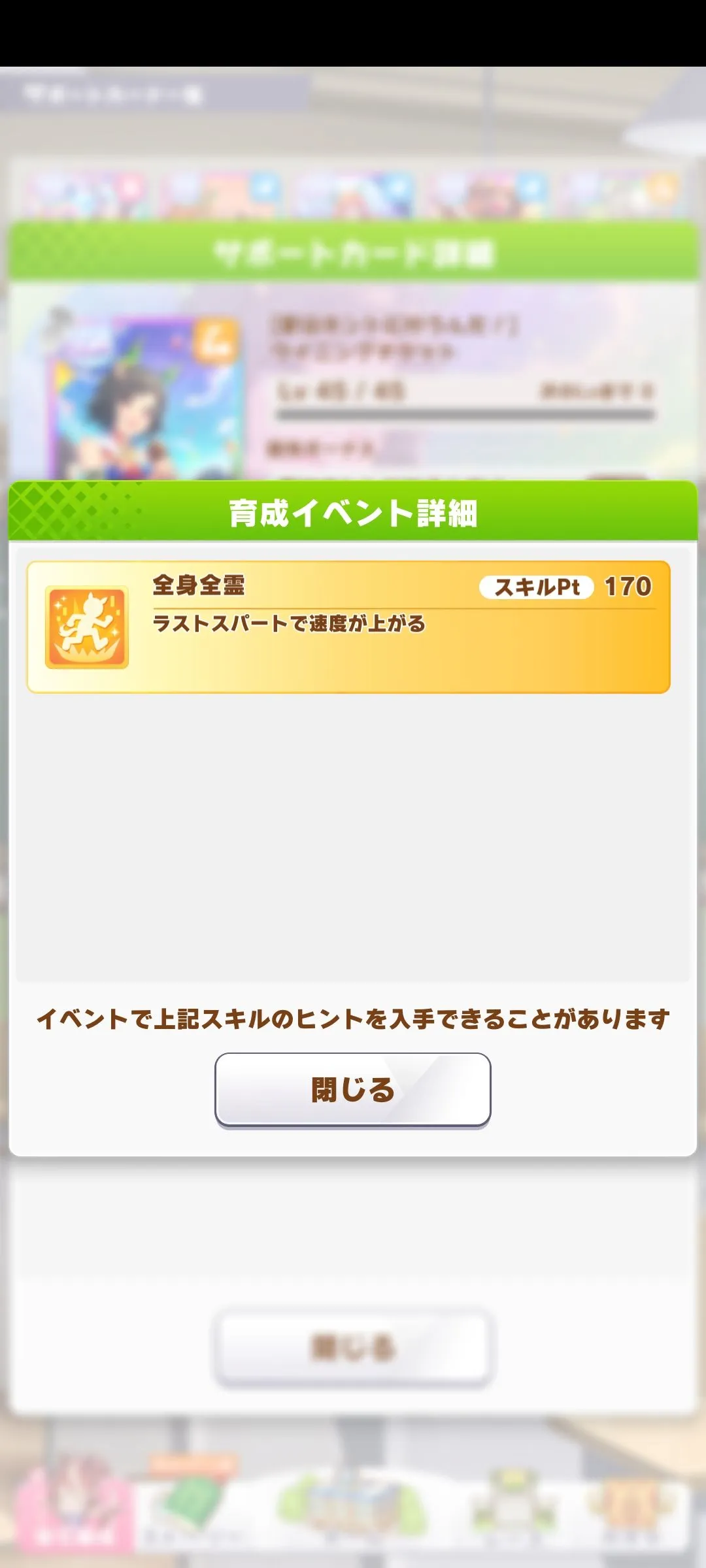
Task: Close the 育成イベント詳細 dialog with 閉じる
Action: pos(352,1090)
